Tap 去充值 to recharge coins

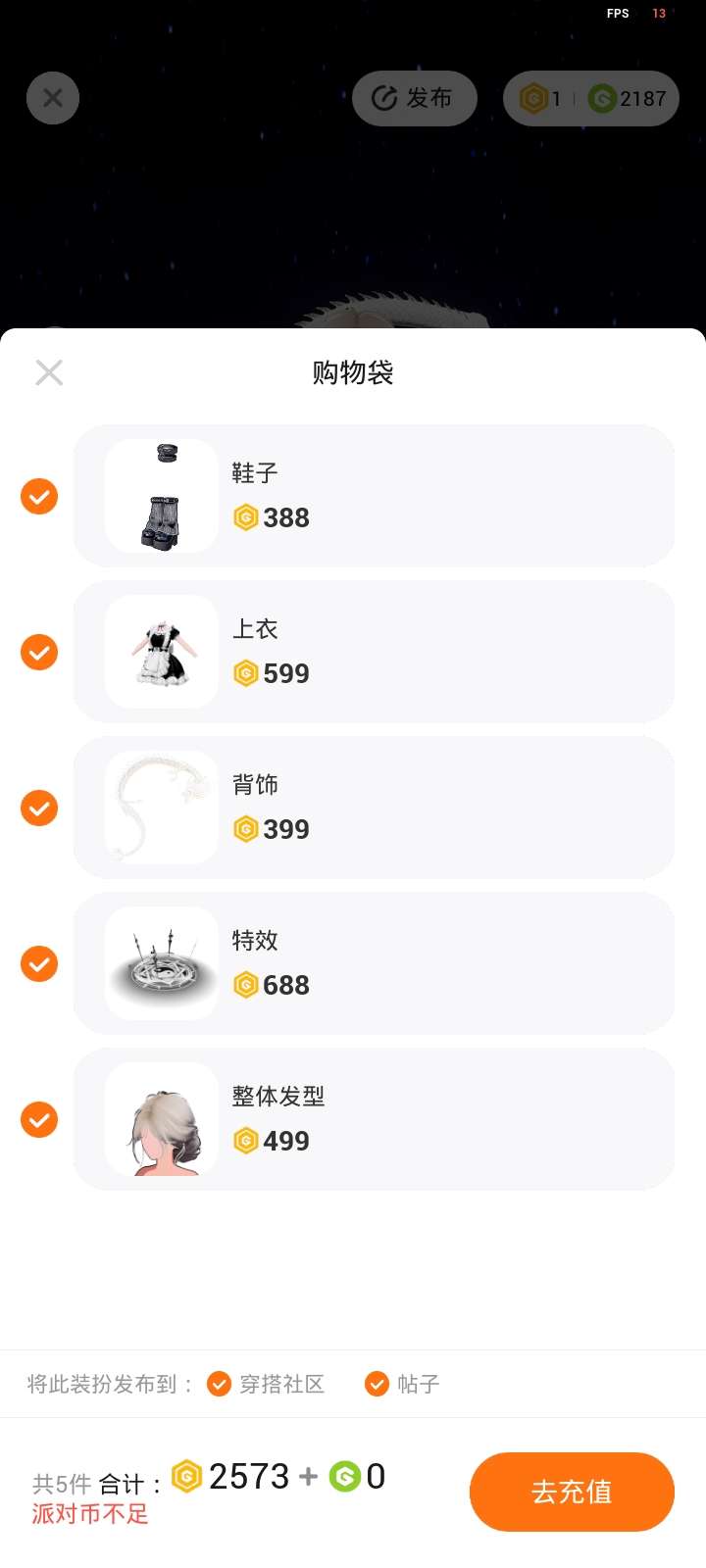(572, 1492)
